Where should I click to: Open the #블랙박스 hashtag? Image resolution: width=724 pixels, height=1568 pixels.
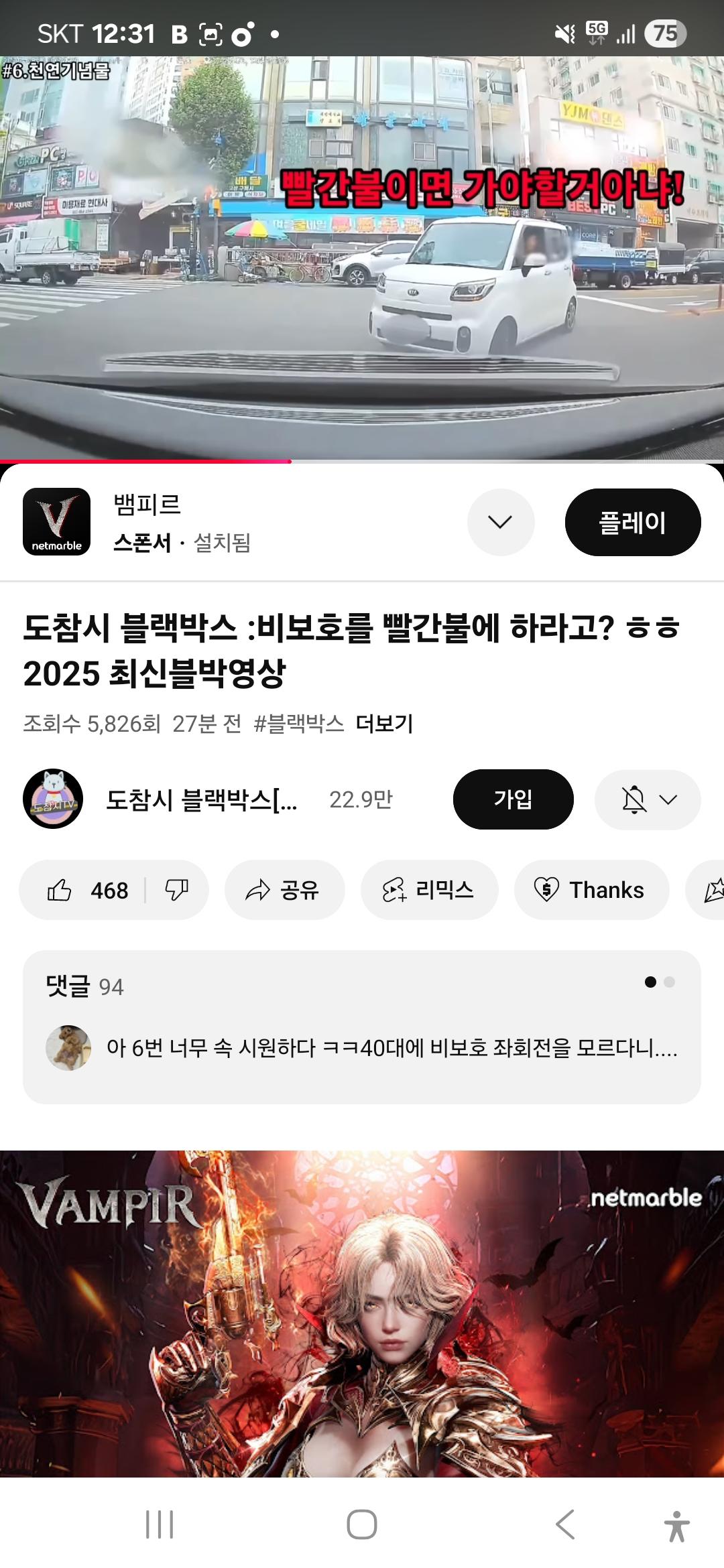pyautogui.click(x=299, y=724)
